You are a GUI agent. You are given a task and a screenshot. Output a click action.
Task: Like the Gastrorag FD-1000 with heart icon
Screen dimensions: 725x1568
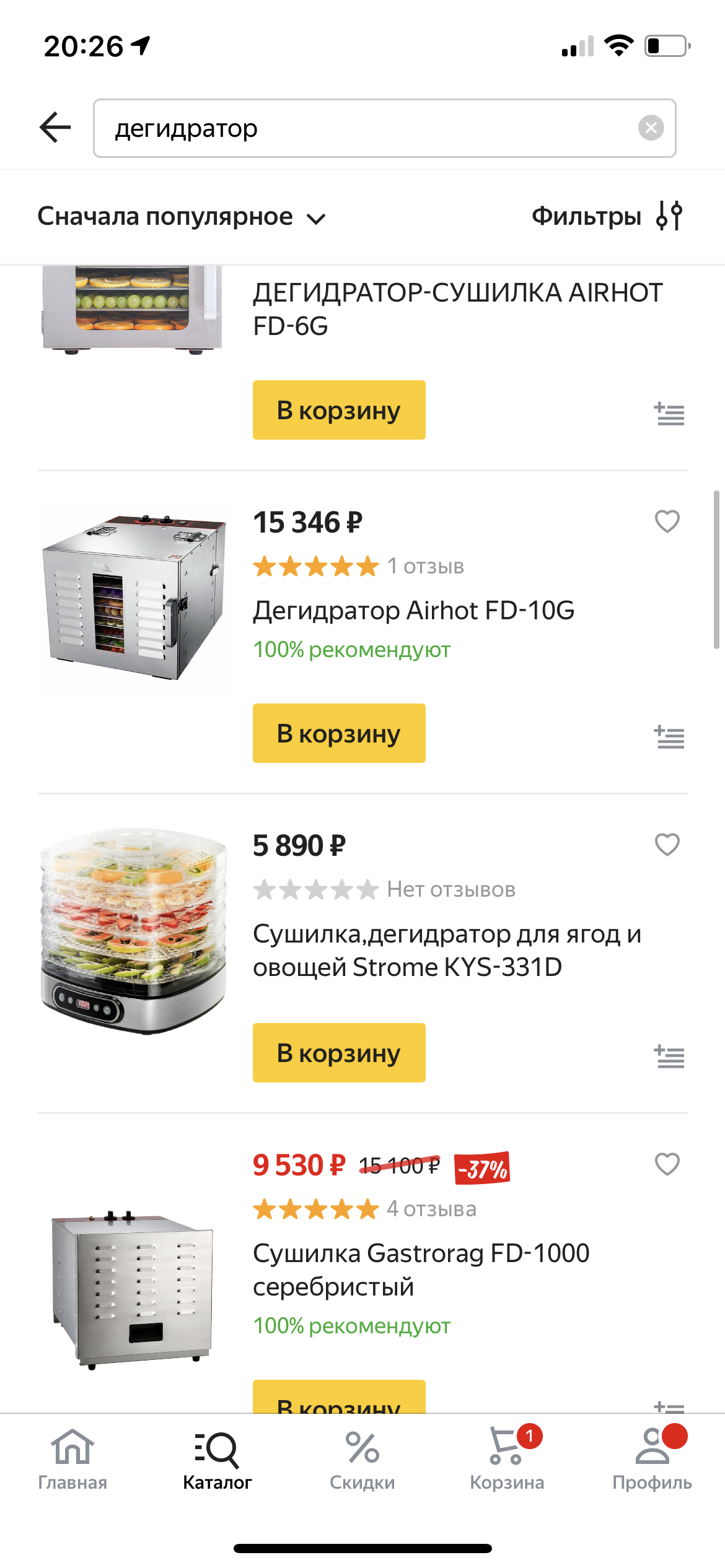coord(667,1164)
